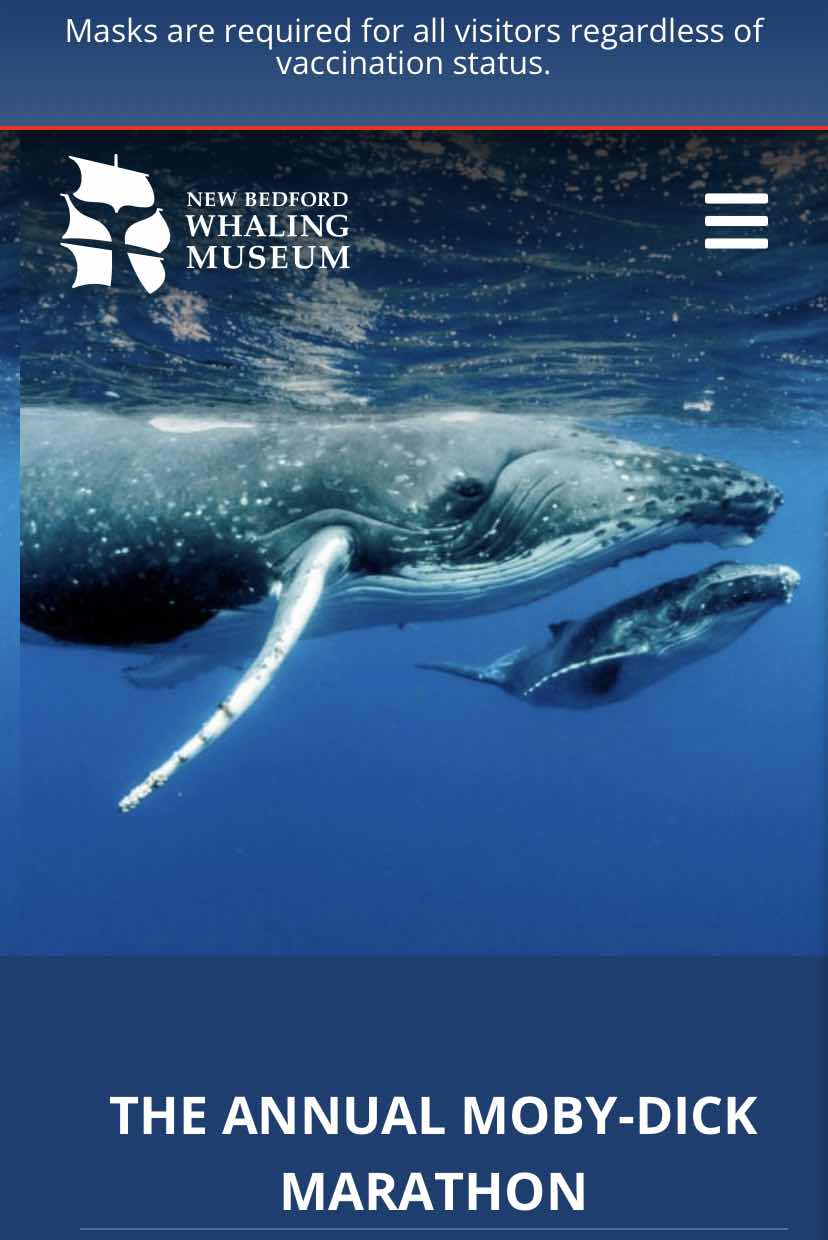Open the hamburger navigation menu
This screenshot has height=1240, width=828.
click(x=736, y=221)
